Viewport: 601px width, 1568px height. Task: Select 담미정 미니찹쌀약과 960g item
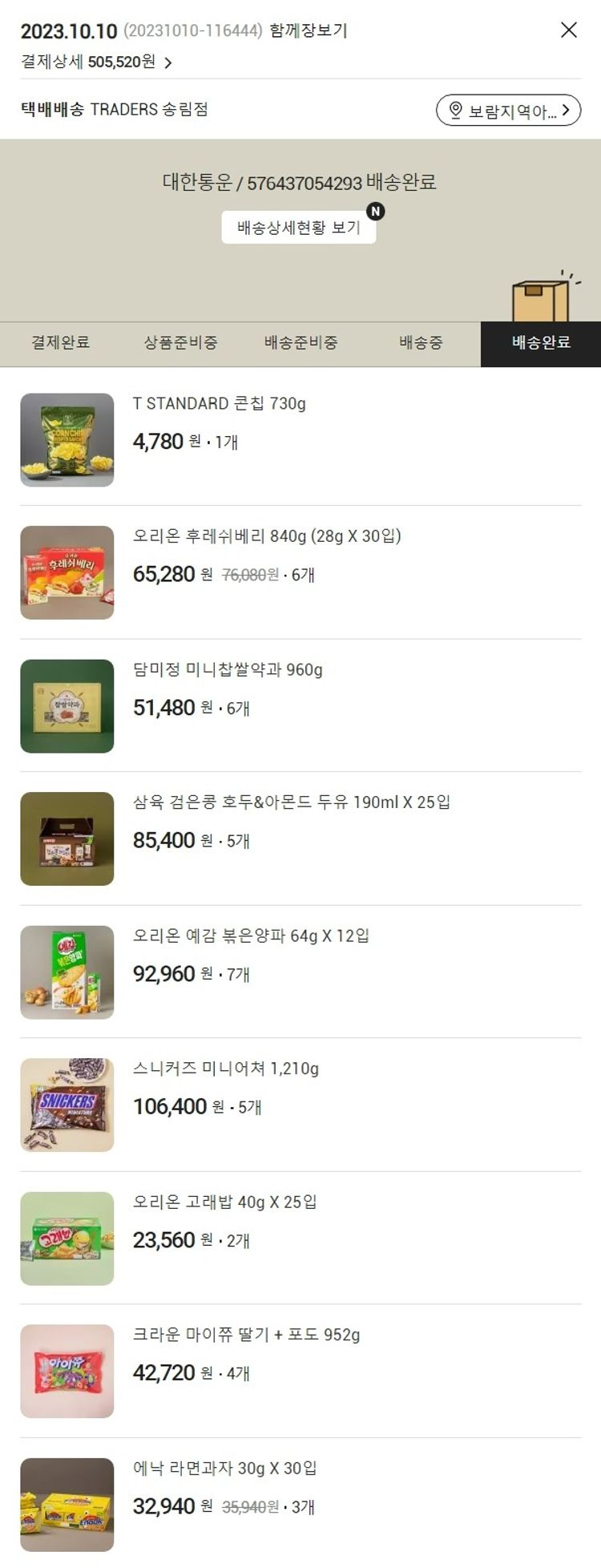pyautogui.click(x=228, y=669)
